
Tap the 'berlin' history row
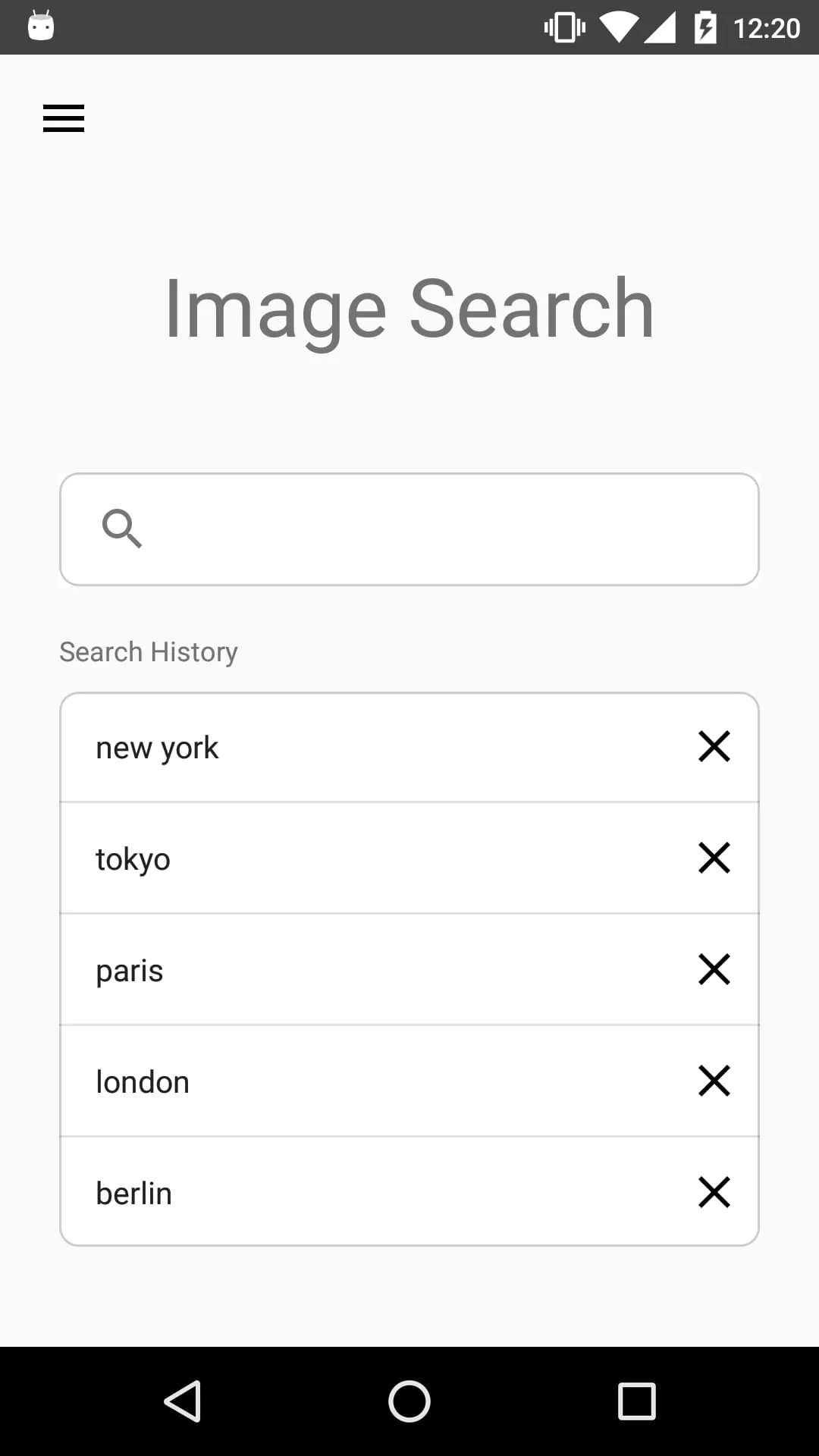[x=303, y=1192]
